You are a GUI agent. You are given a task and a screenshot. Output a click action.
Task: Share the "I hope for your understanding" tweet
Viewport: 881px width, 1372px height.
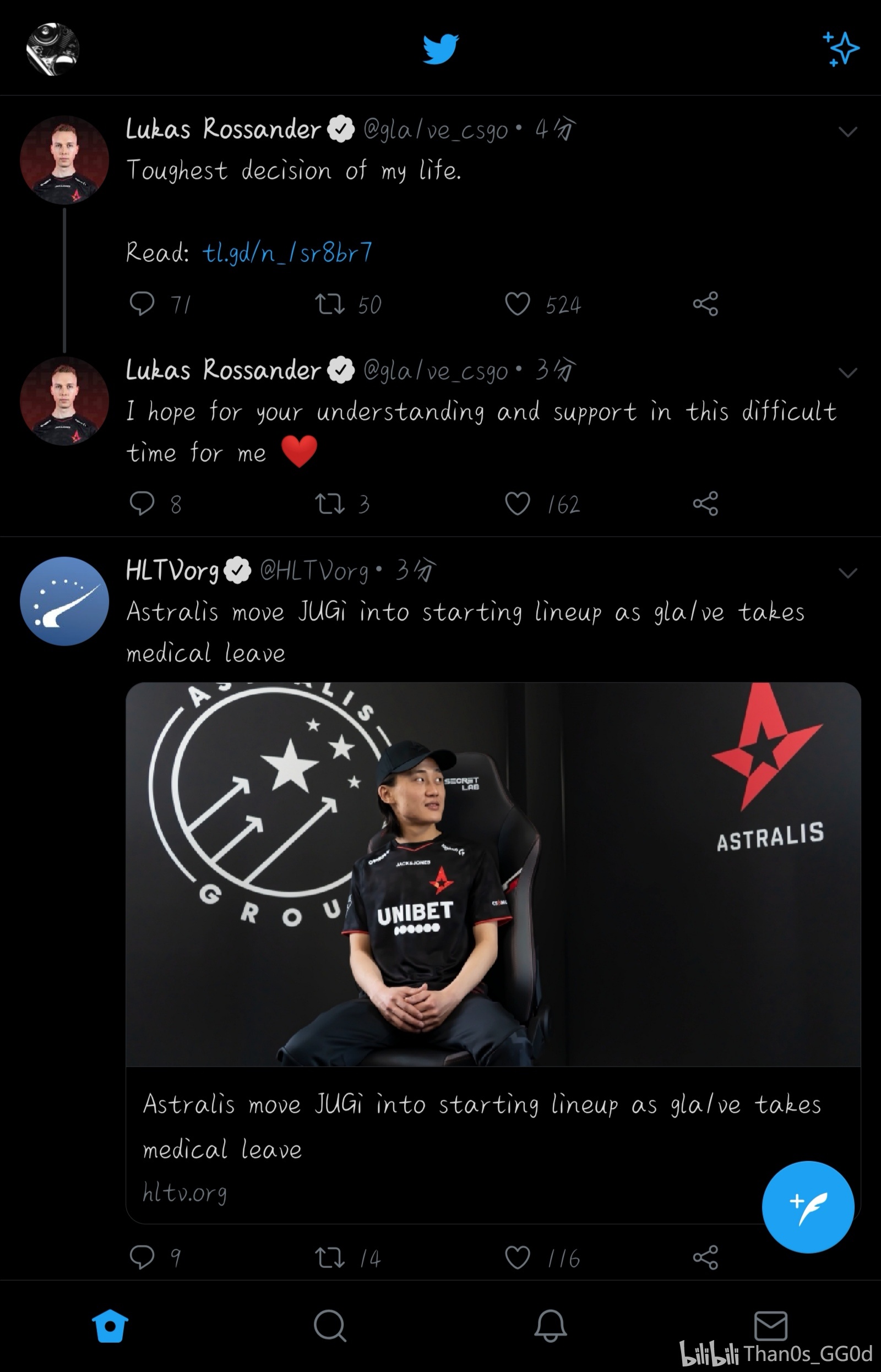tap(705, 504)
